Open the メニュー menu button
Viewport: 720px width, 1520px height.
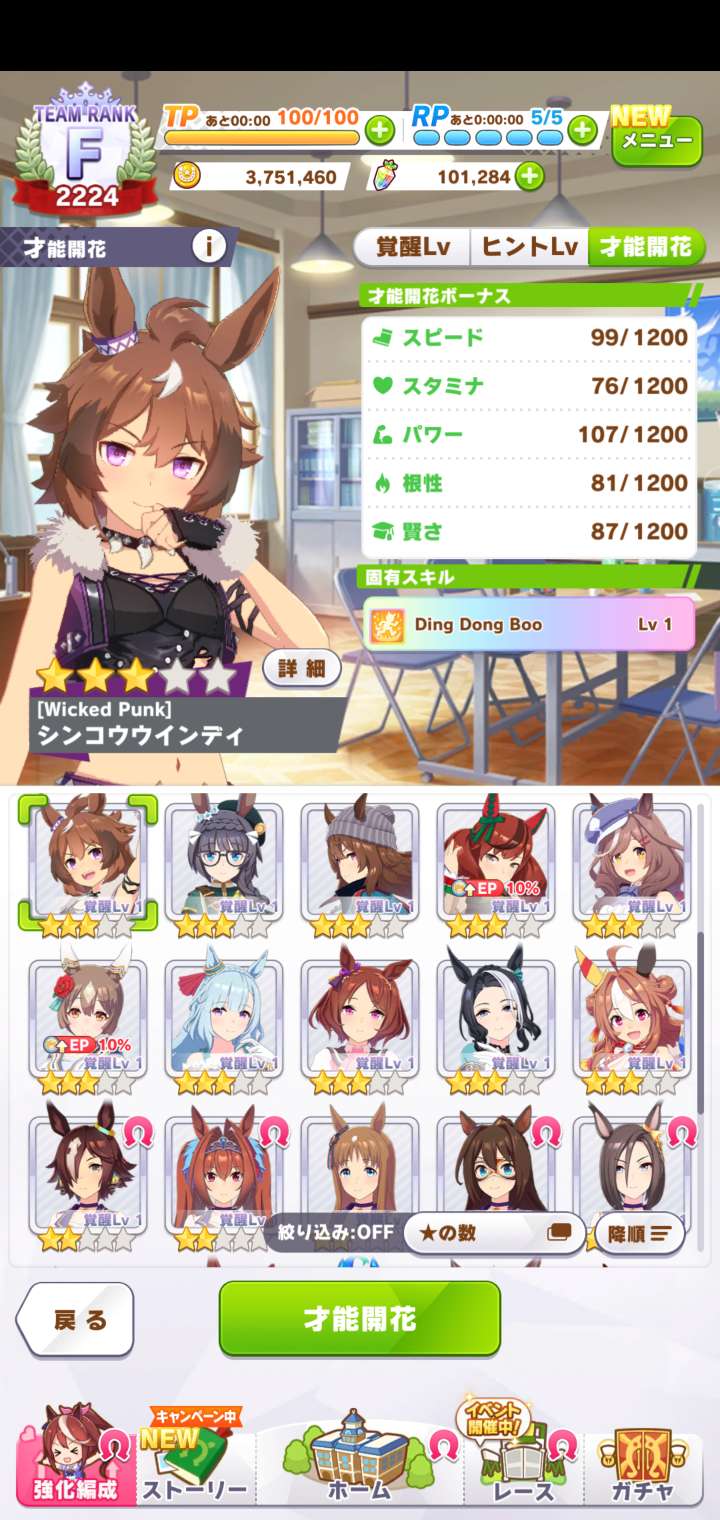pos(656,141)
